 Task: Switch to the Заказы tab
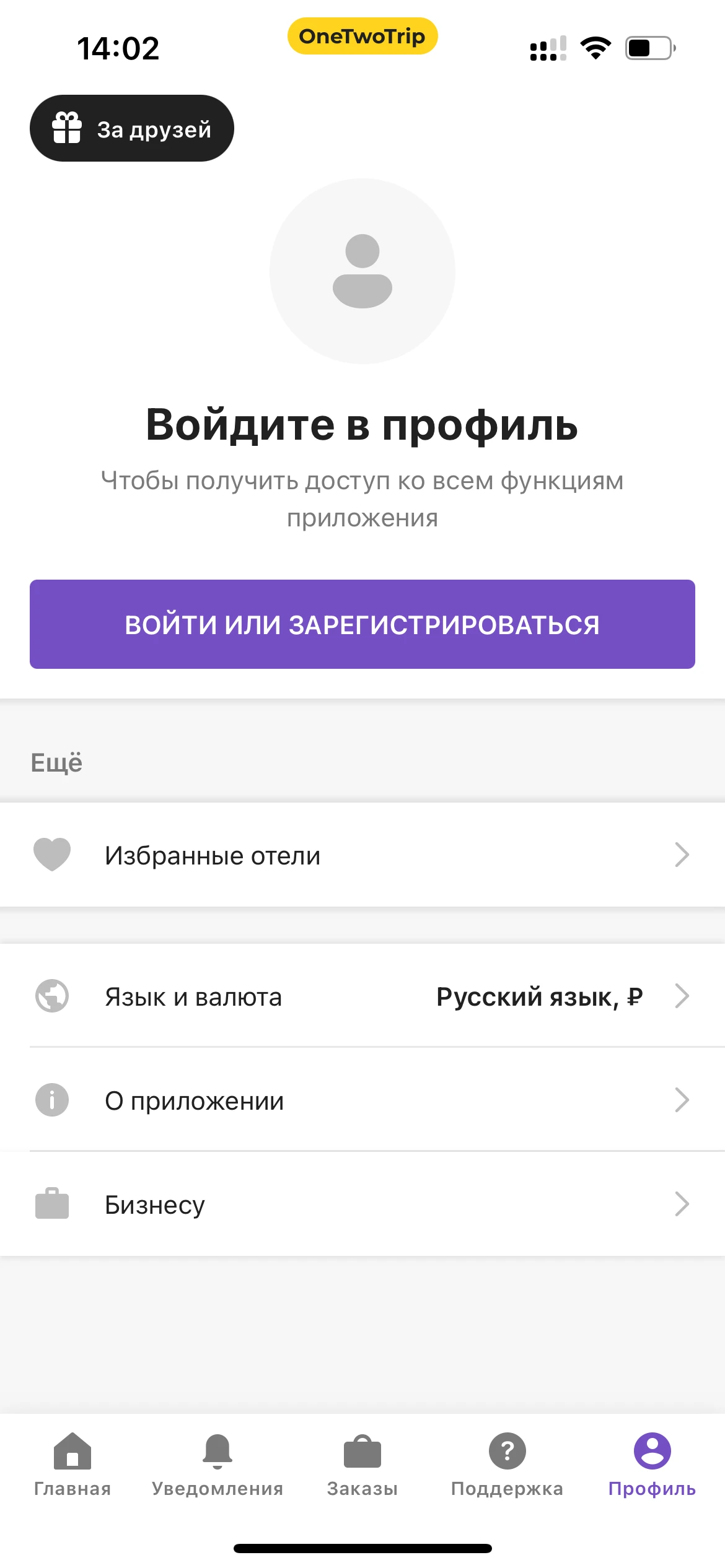click(362, 1464)
